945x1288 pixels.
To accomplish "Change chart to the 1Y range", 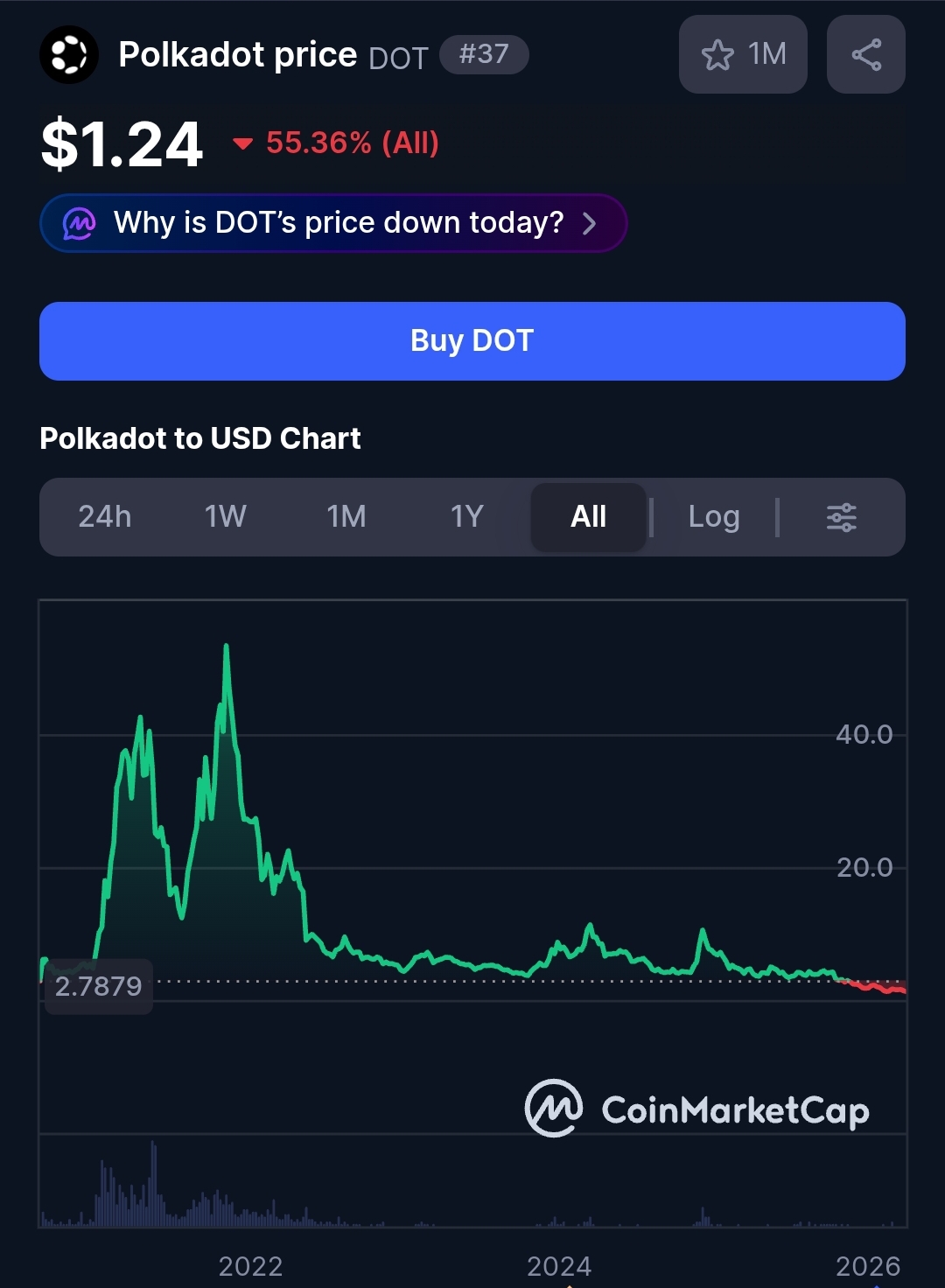I will tap(467, 517).
